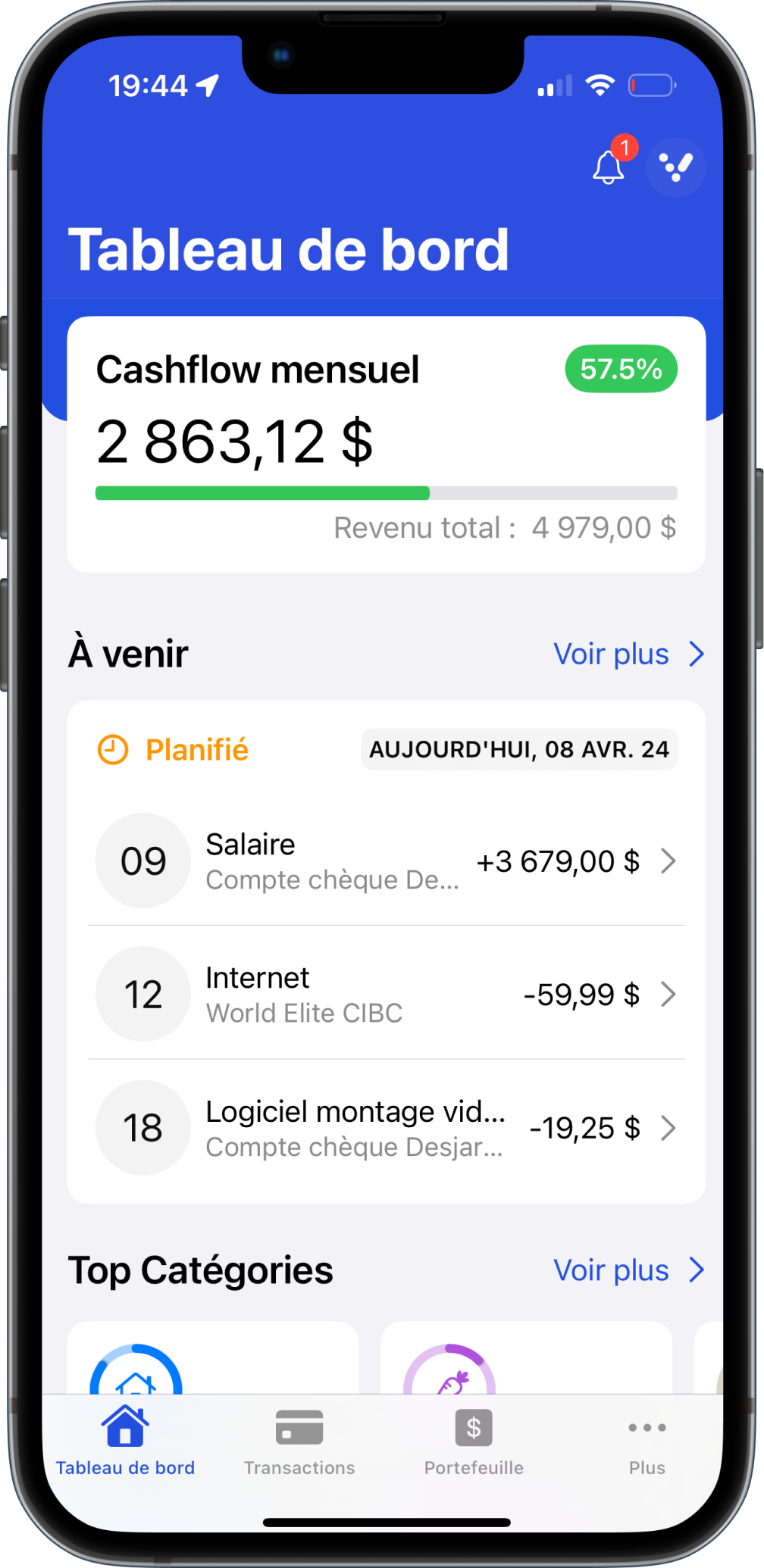Tap the orange clock icon beside Planifié
Viewport: 764px width, 1568px height.
tap(112, 749)
